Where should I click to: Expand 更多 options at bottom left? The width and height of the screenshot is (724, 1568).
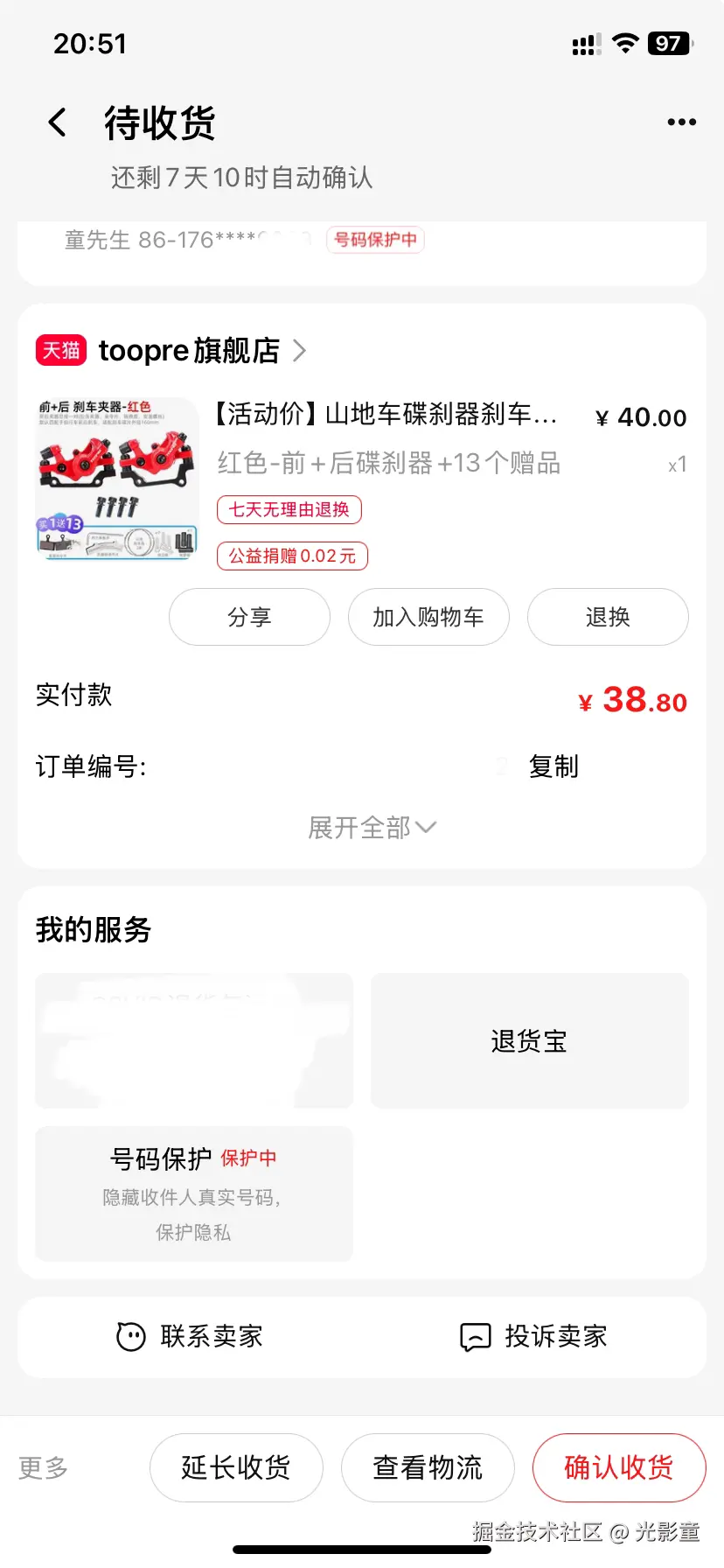[42, 1467]
